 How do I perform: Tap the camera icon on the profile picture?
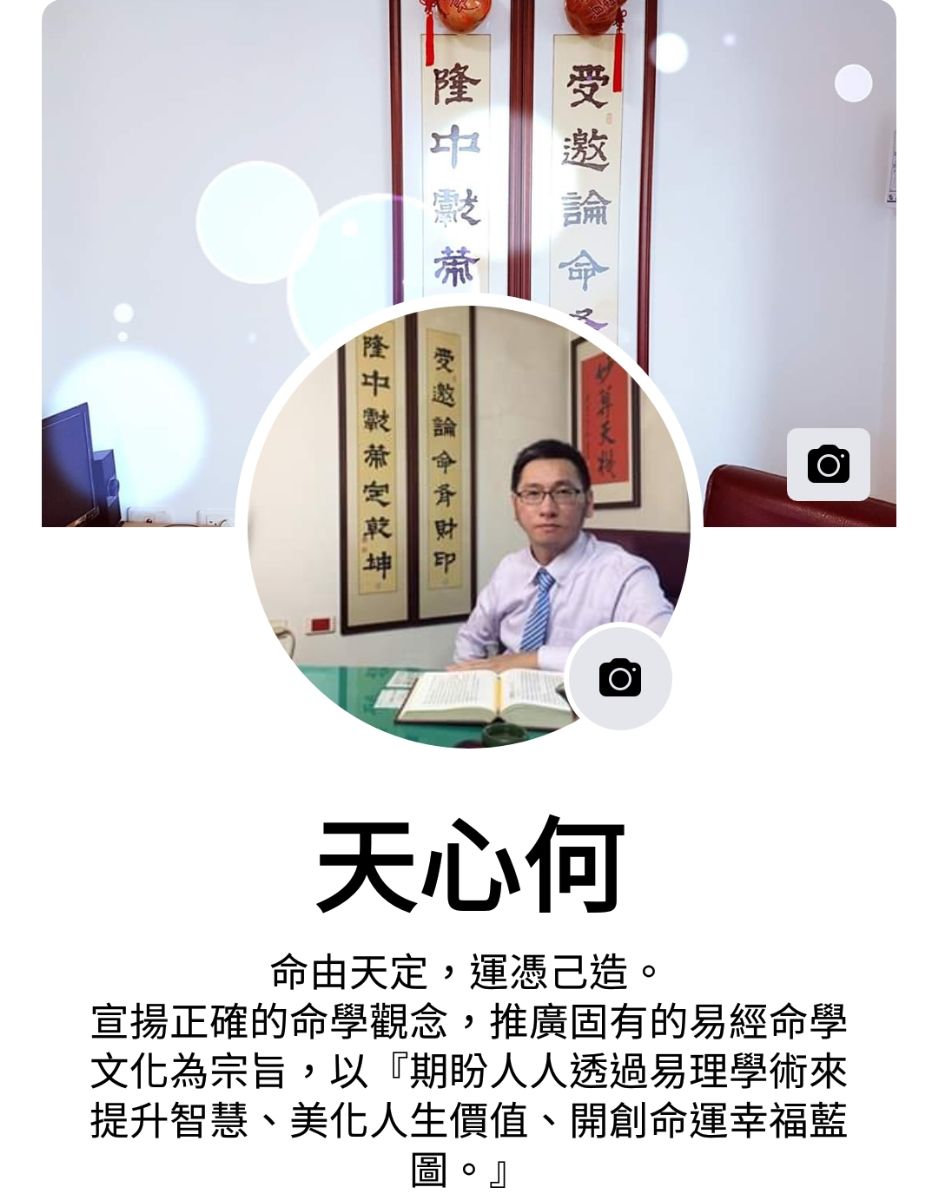pos(619,678)
